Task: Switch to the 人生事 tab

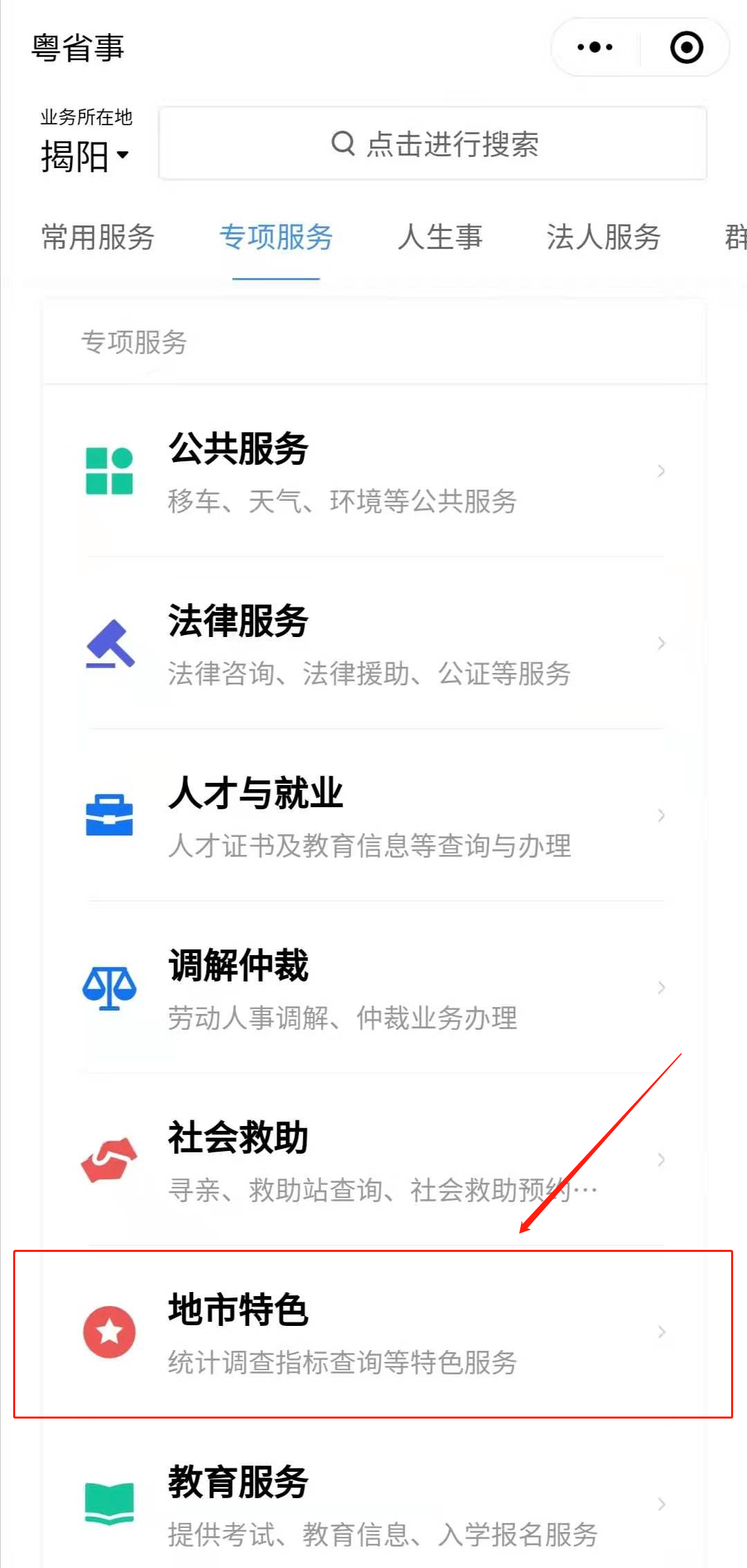Action: 440,237
